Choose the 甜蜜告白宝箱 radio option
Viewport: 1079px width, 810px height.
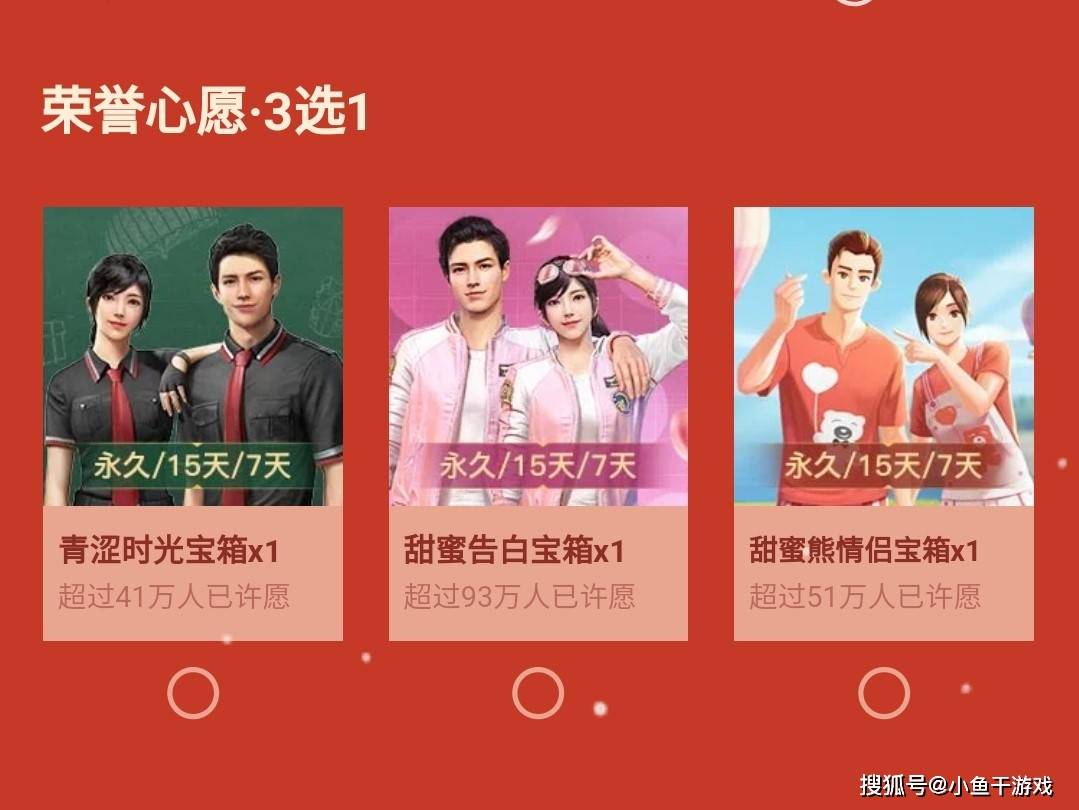tap(538, 693)
